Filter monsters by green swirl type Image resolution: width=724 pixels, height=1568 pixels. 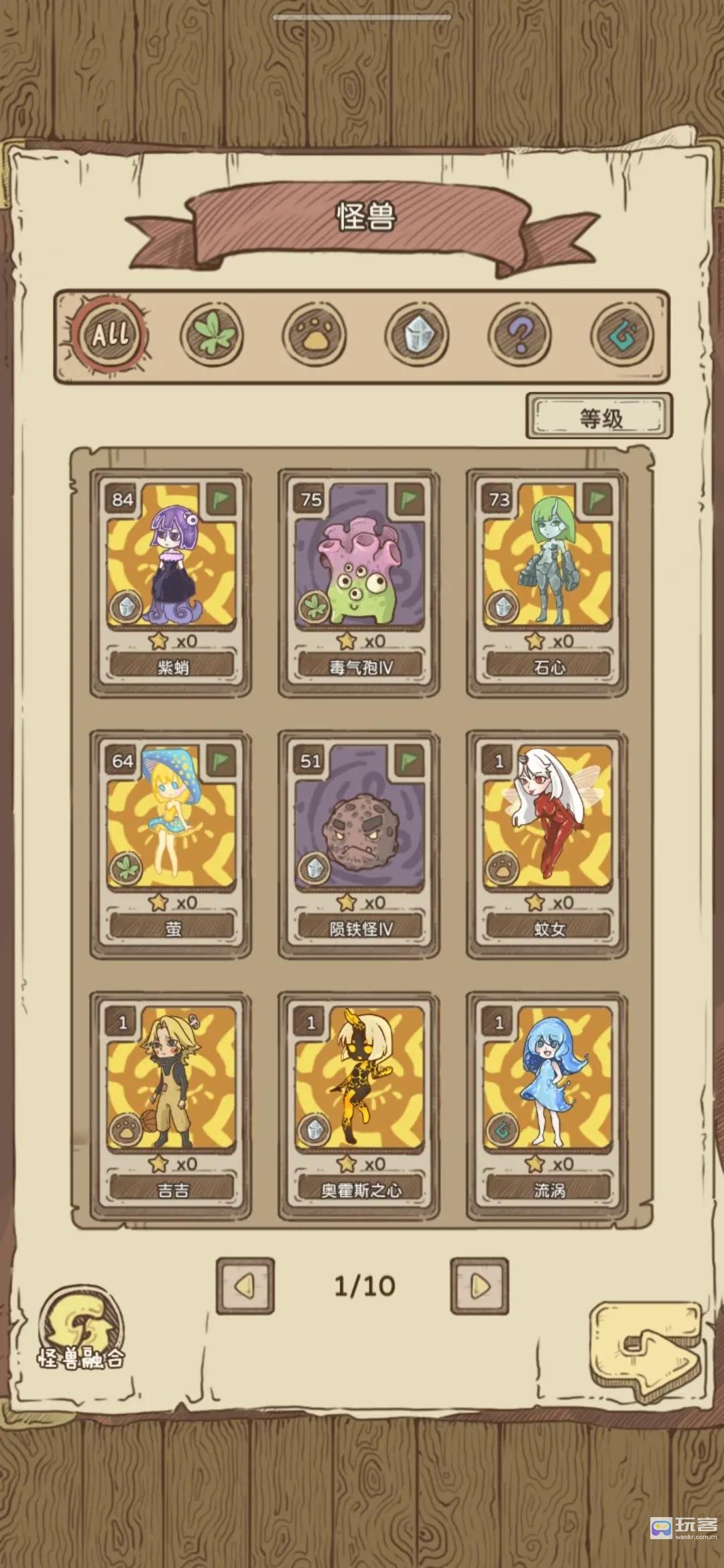[x=623, y=334]
